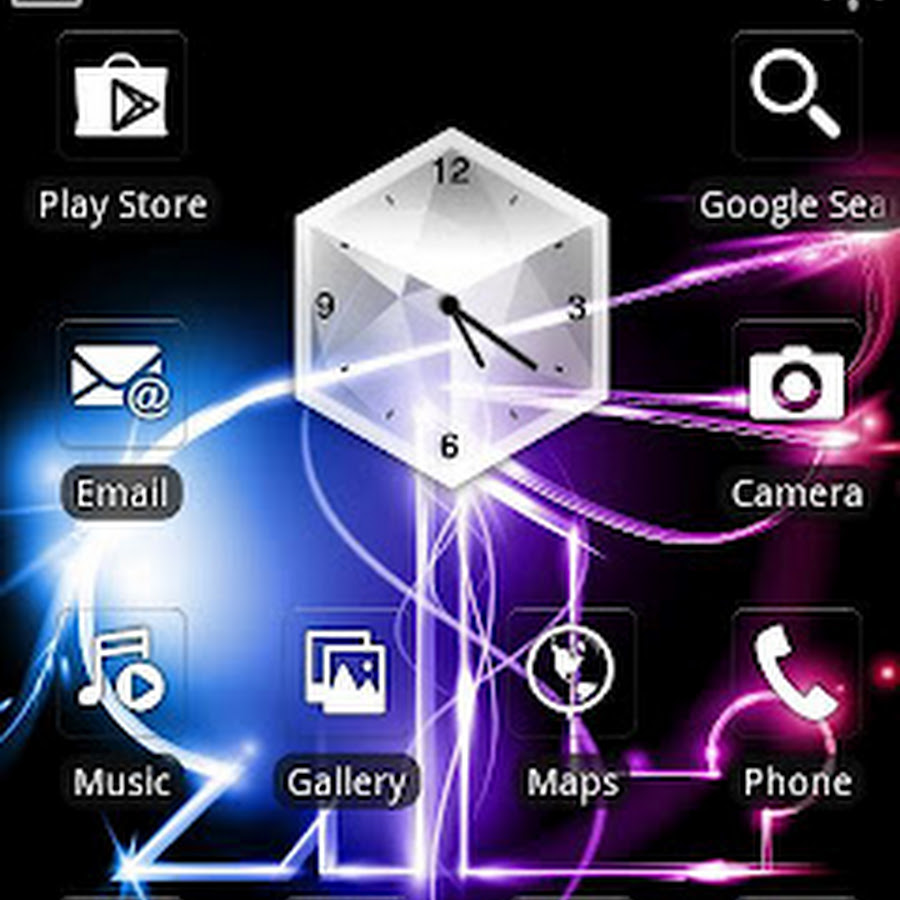The height and width of the screenshot is (900, 900).
Task: Tap the analog clock widget
Action: pos(452,308)
